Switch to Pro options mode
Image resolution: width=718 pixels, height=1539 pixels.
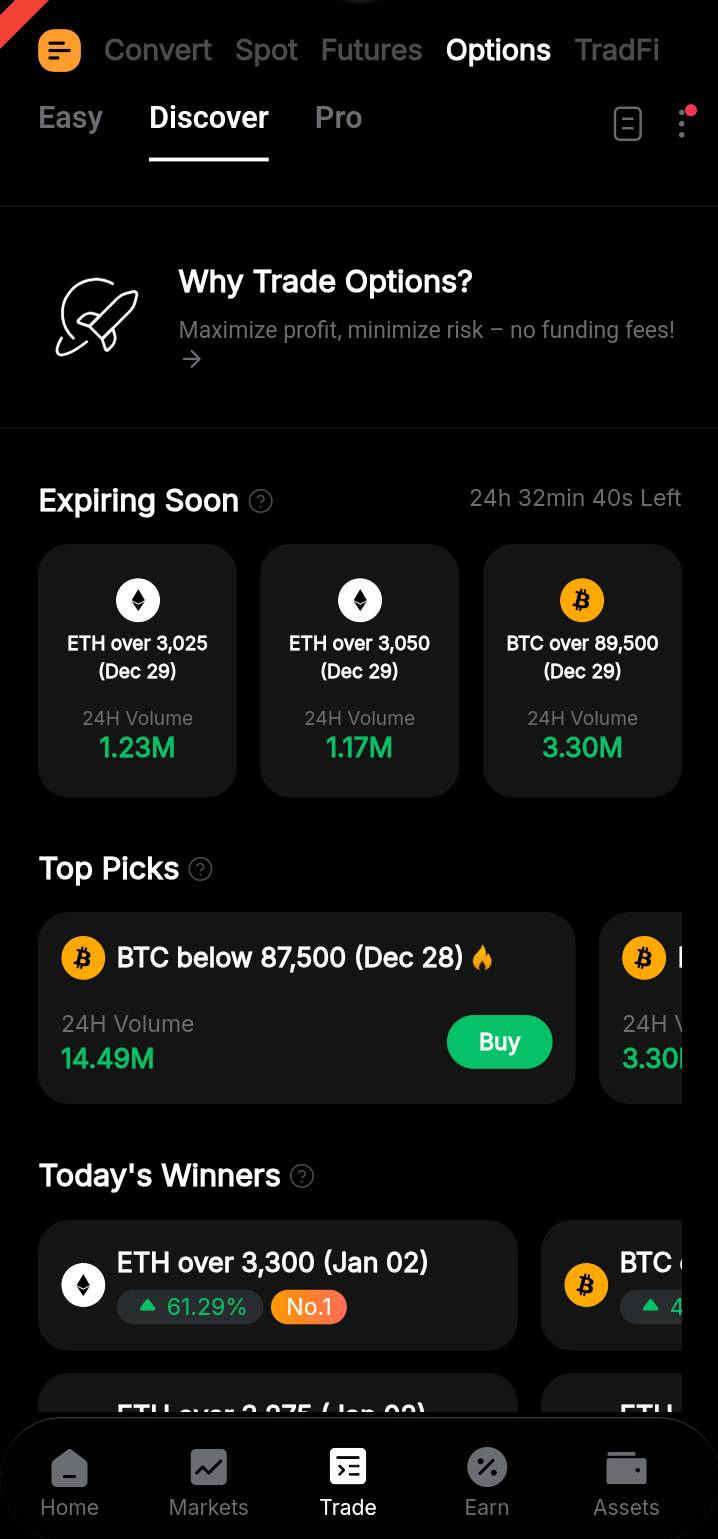pyautogui.click(x=338, y=118)
